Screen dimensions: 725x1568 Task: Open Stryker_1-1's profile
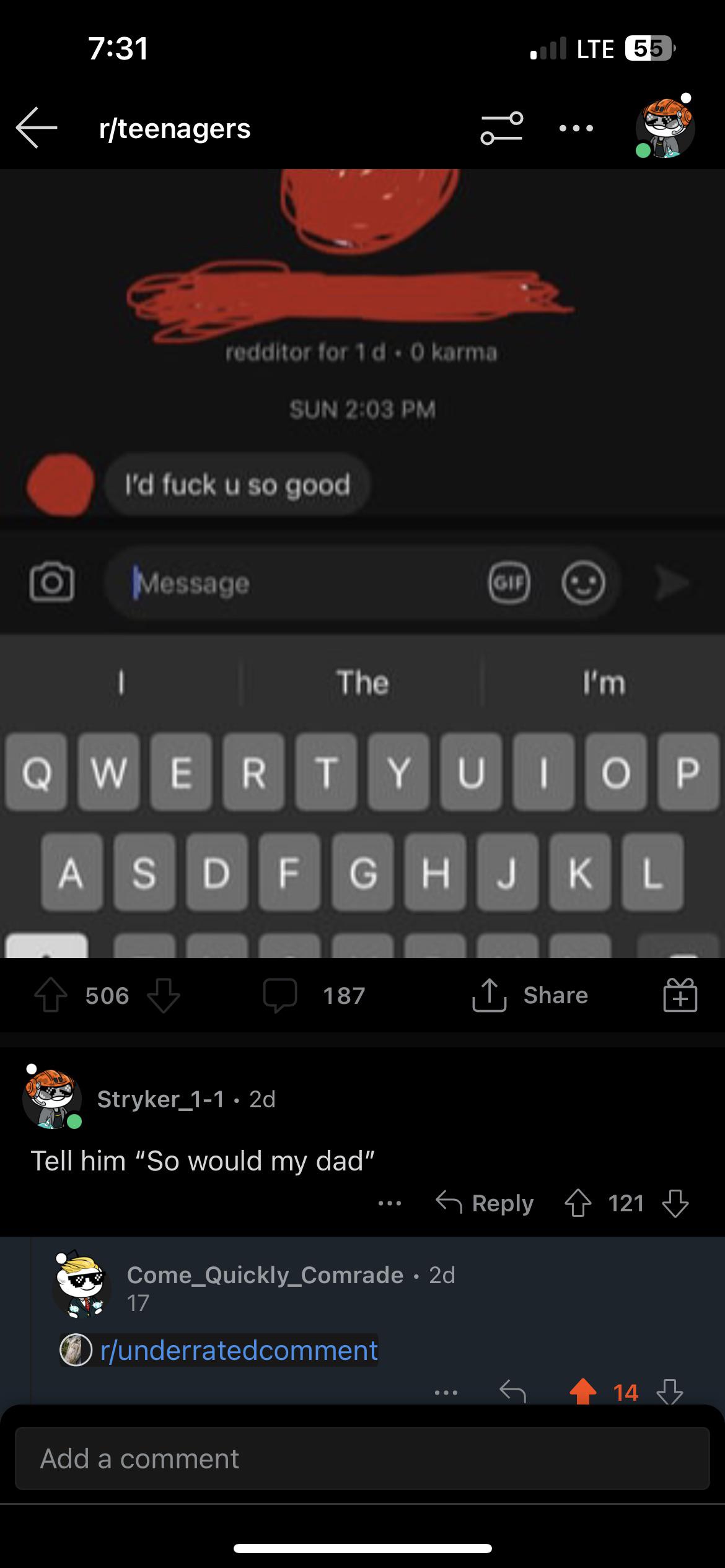click(x=160, y=1099)
